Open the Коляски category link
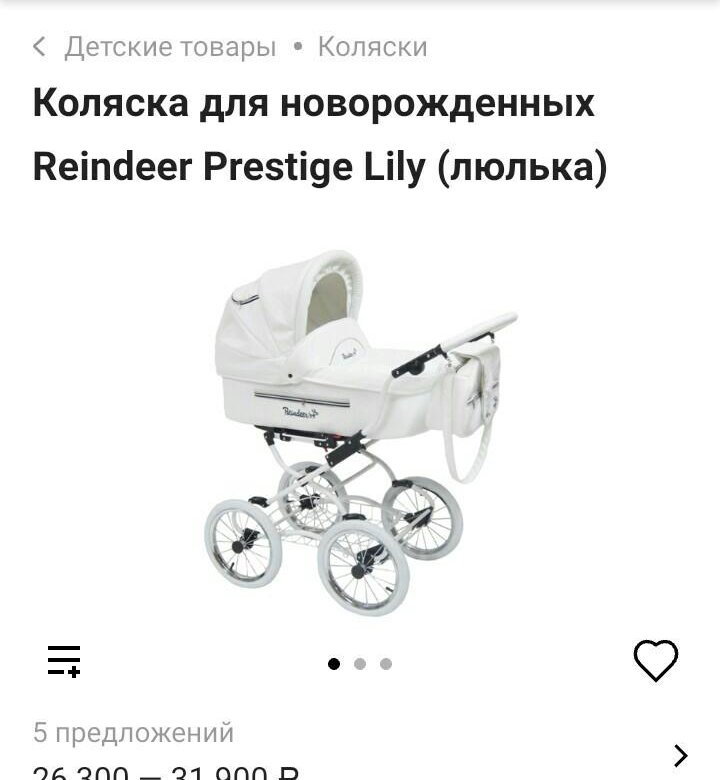 (372, 47)
